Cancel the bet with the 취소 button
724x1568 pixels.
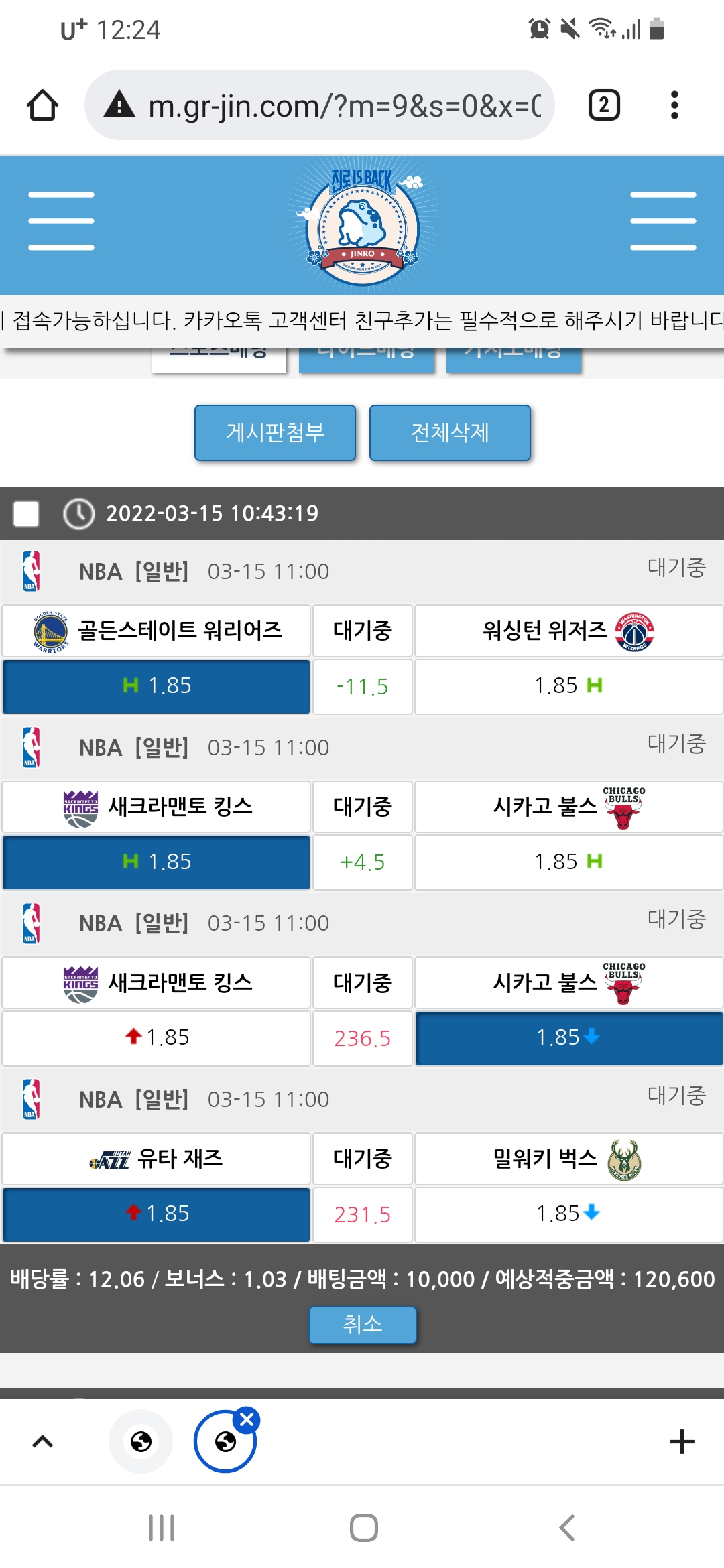point(362,1325)
